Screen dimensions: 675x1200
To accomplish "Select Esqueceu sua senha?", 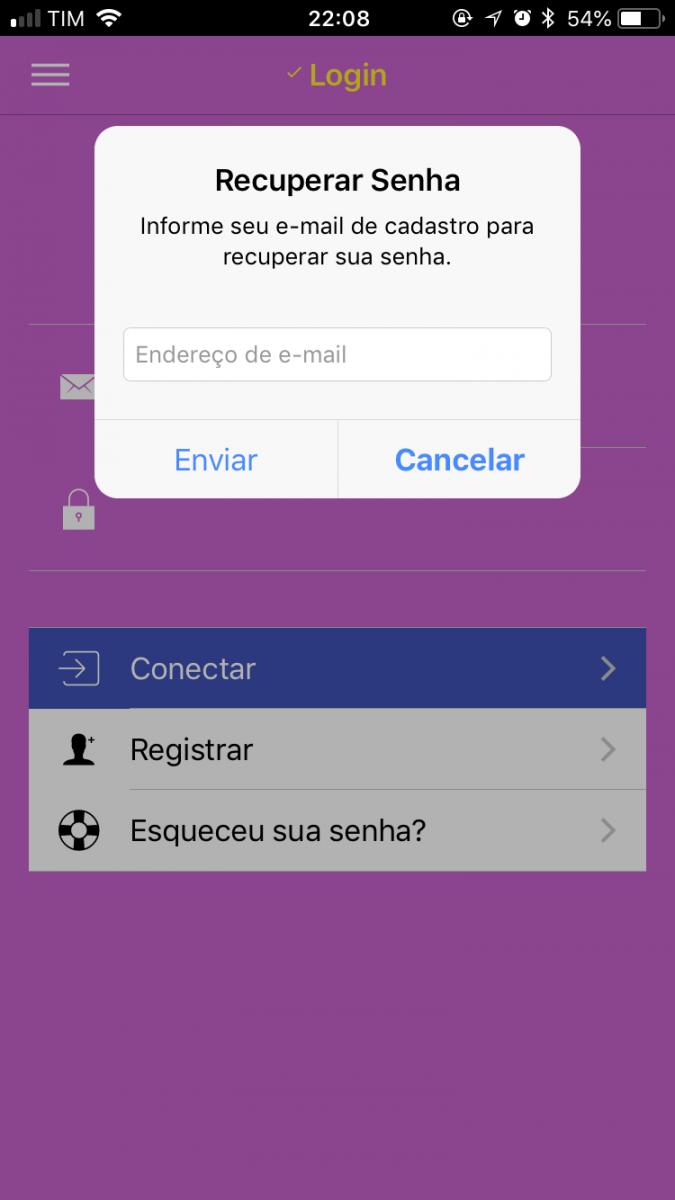I will coord(337,831).
